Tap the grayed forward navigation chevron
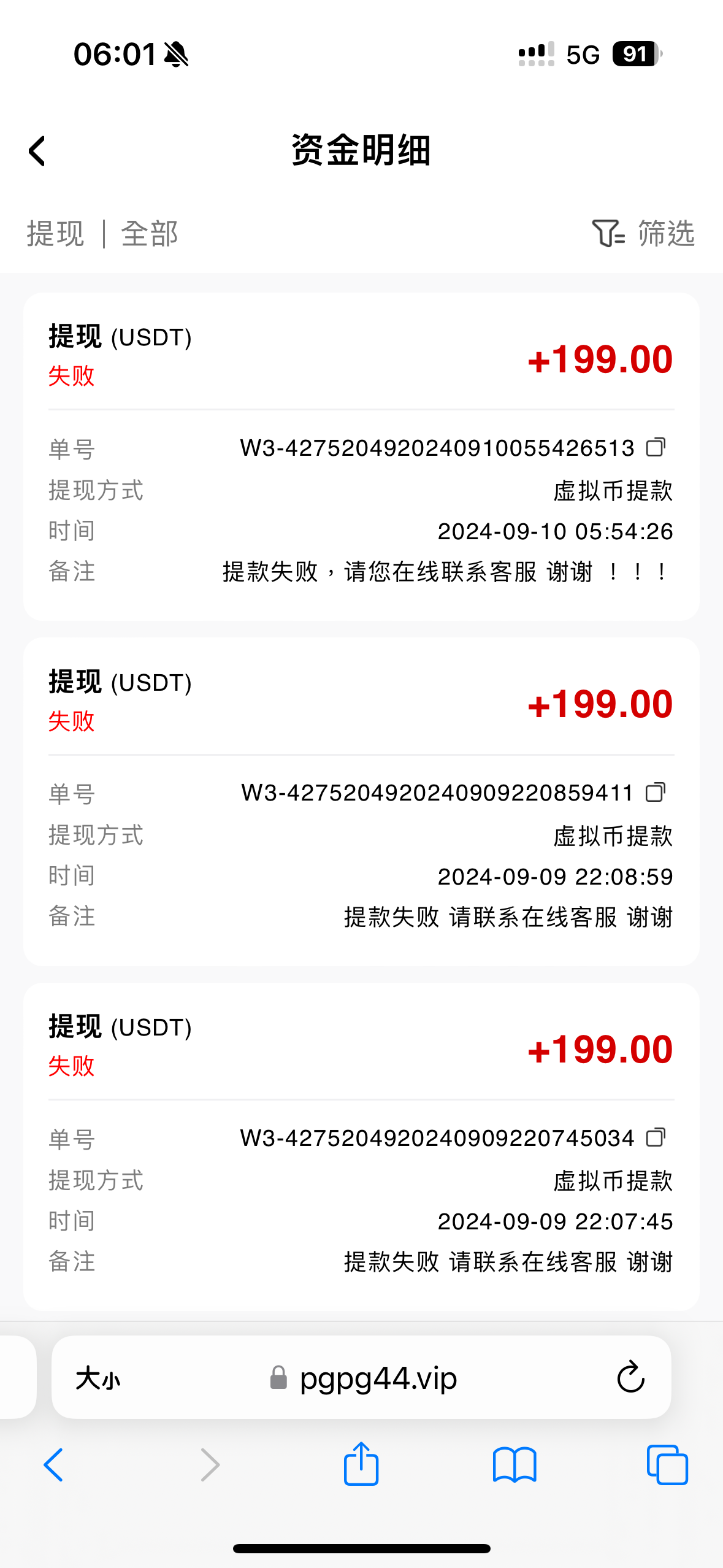Image resolution: width=723 pixels, height=1568 pixels. [208, 1466]
